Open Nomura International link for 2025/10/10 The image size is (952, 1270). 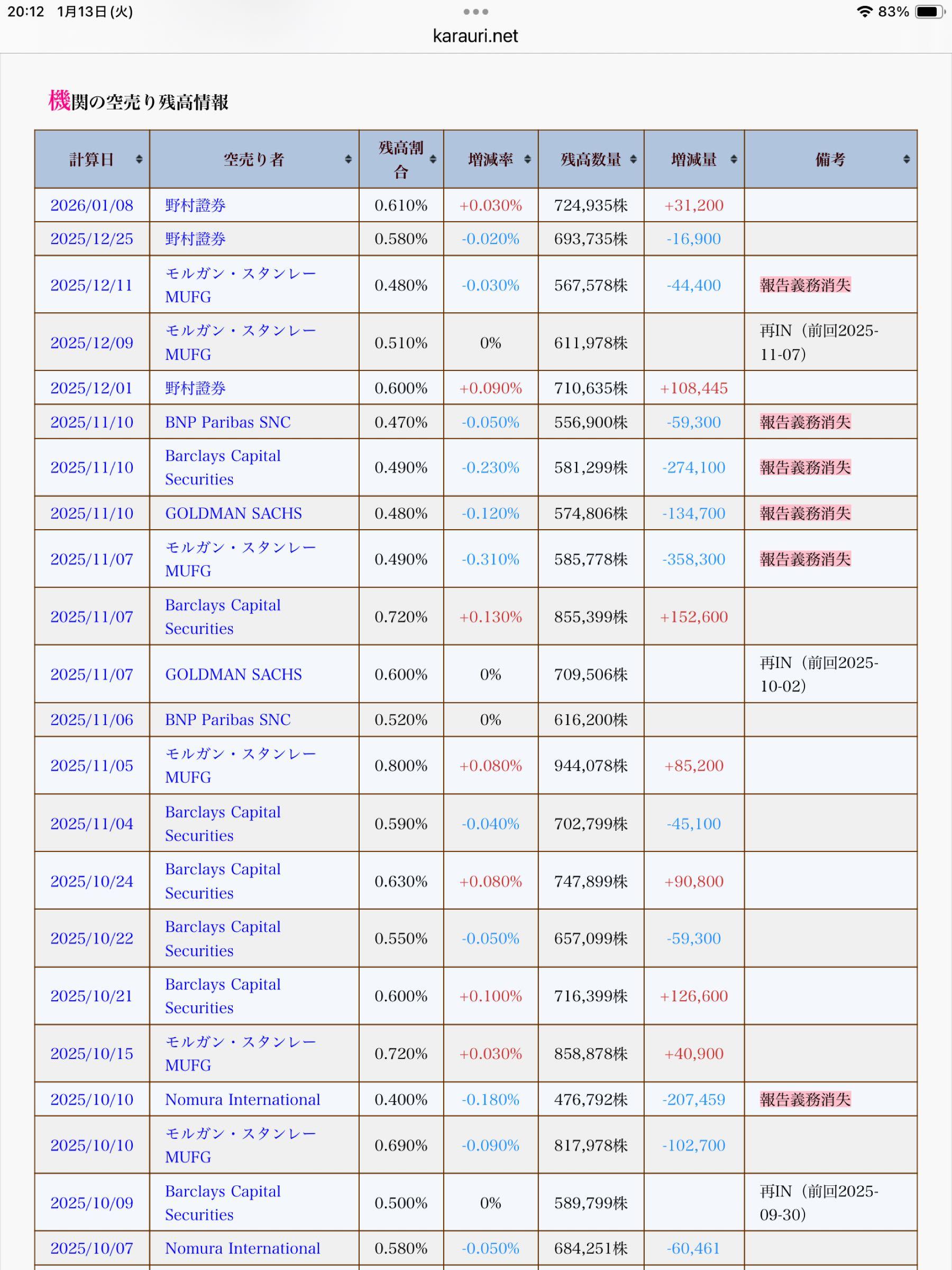pos(242,1100)
